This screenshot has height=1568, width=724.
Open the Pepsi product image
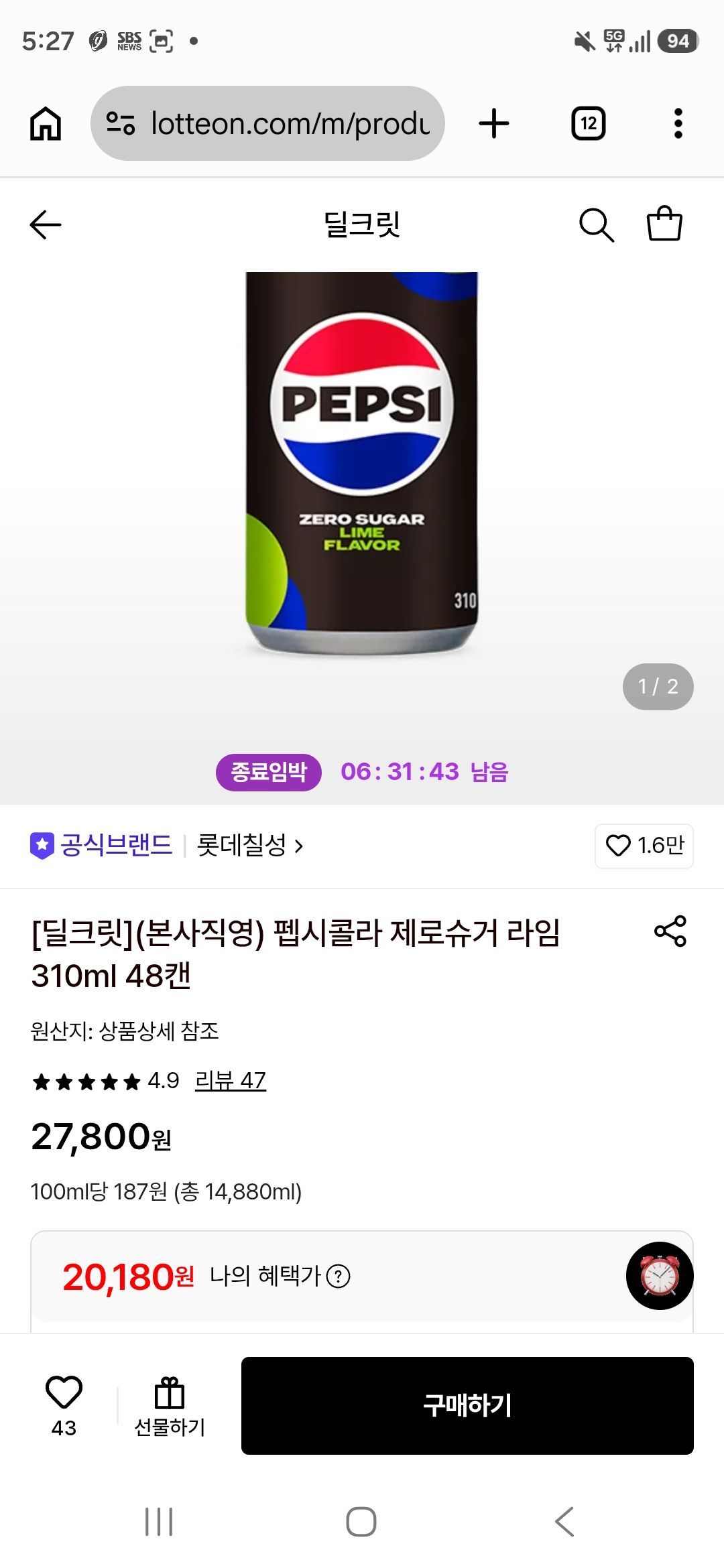pyautogui.click(x=362, y=464)
